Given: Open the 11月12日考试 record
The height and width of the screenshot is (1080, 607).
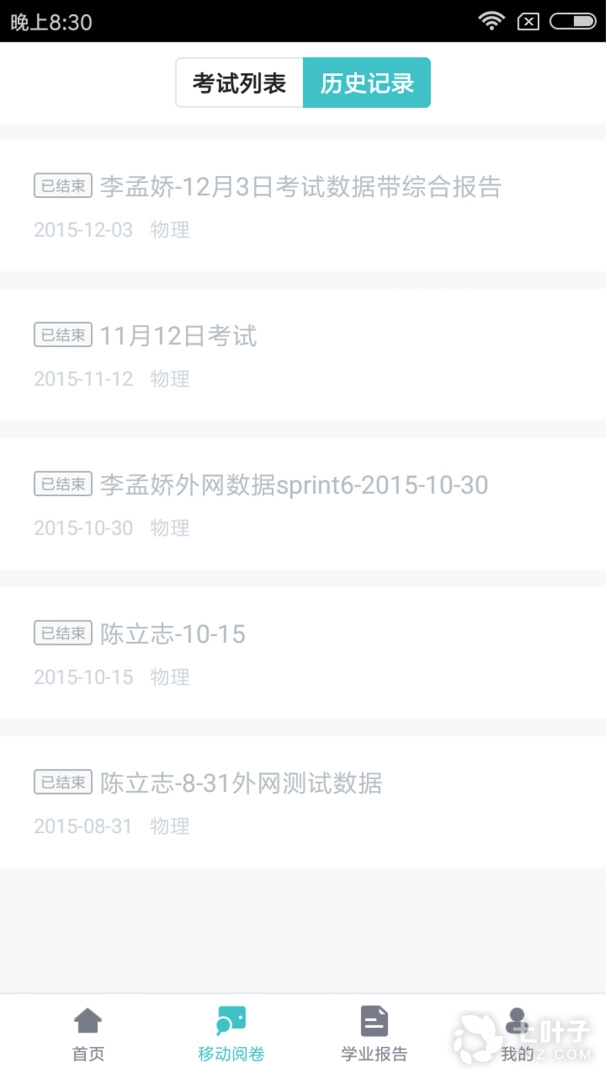Looking at the screenshot, I should [178, 336].
